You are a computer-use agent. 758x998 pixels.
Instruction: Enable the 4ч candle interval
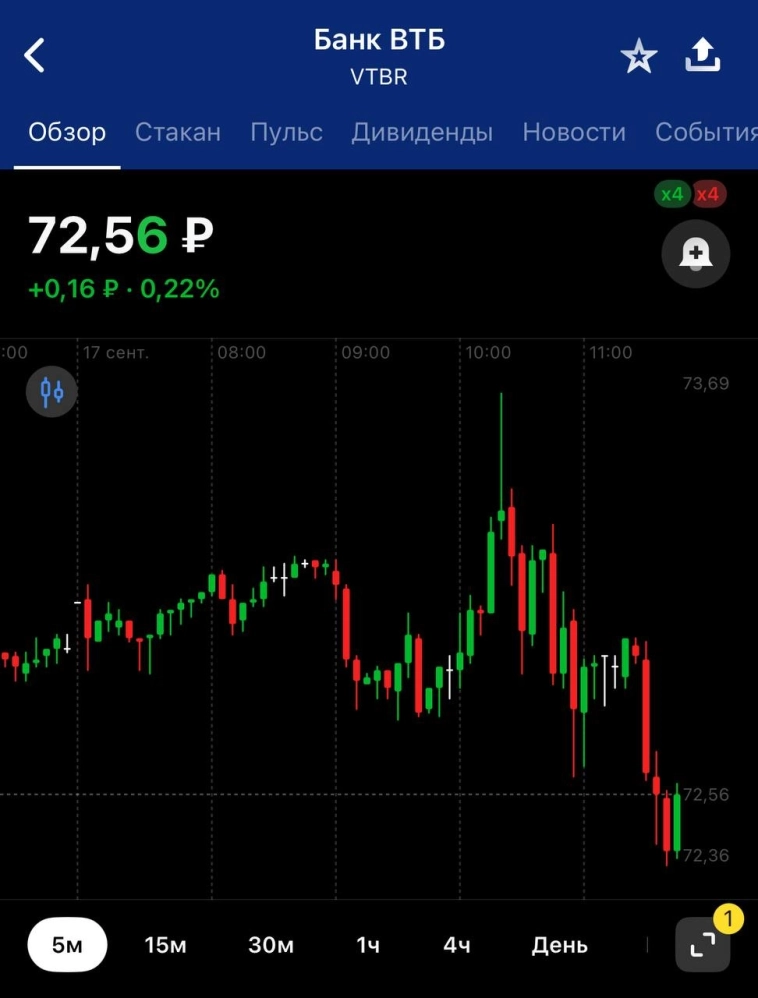(456, 944)
